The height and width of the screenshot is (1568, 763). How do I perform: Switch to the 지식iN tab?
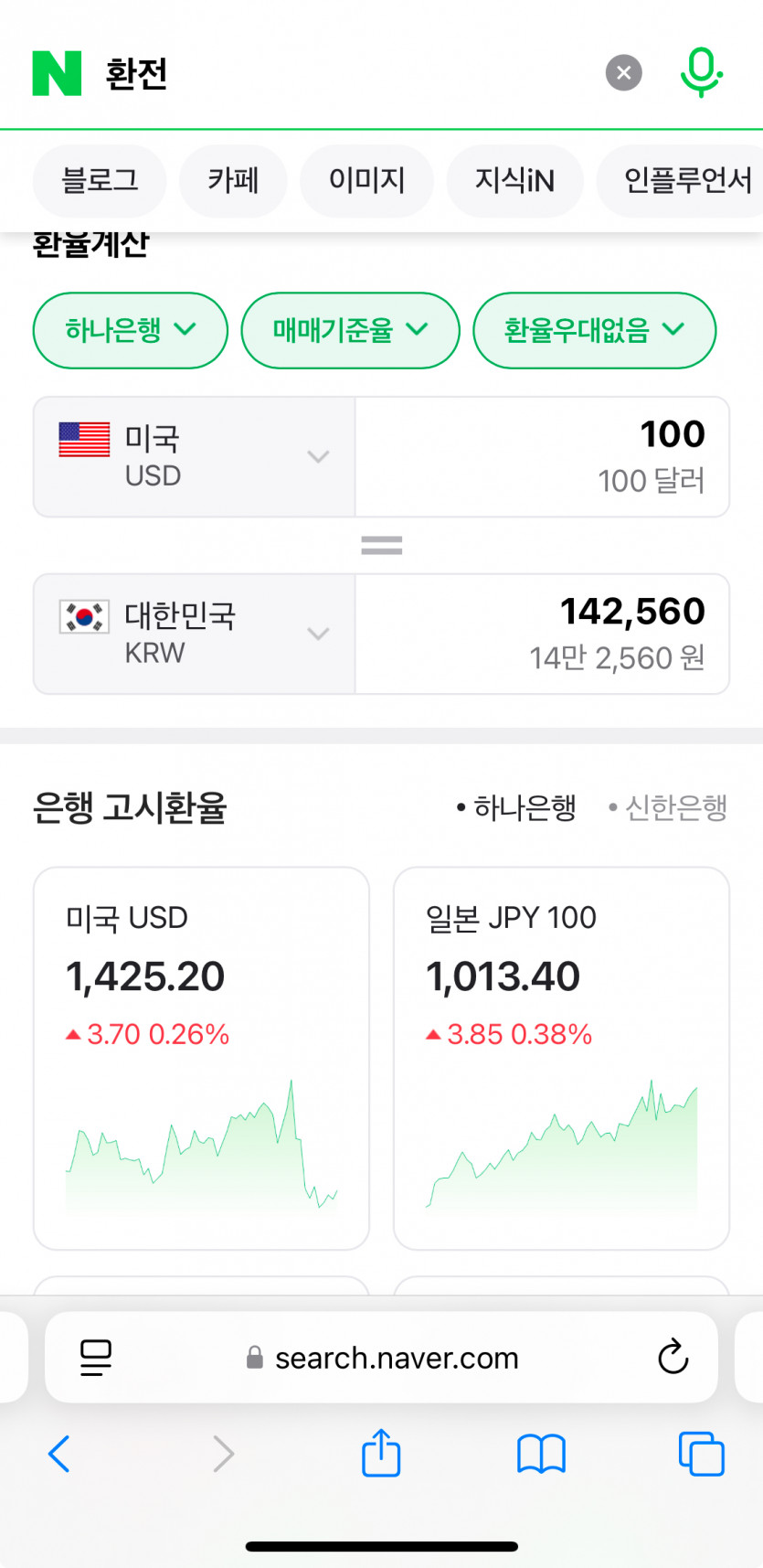pyautogui.click(x=514, y=181)
